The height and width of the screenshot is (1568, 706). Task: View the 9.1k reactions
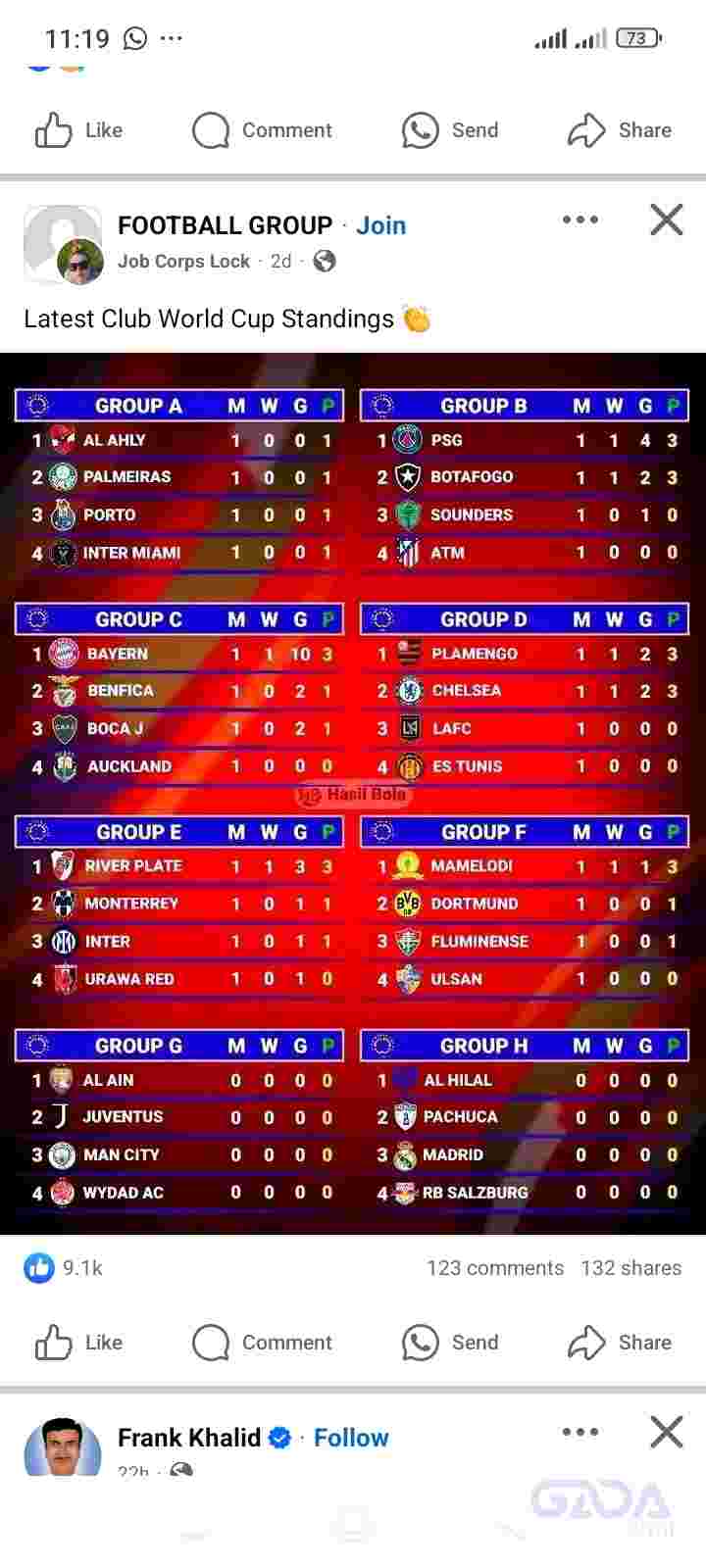point(65,1268)
